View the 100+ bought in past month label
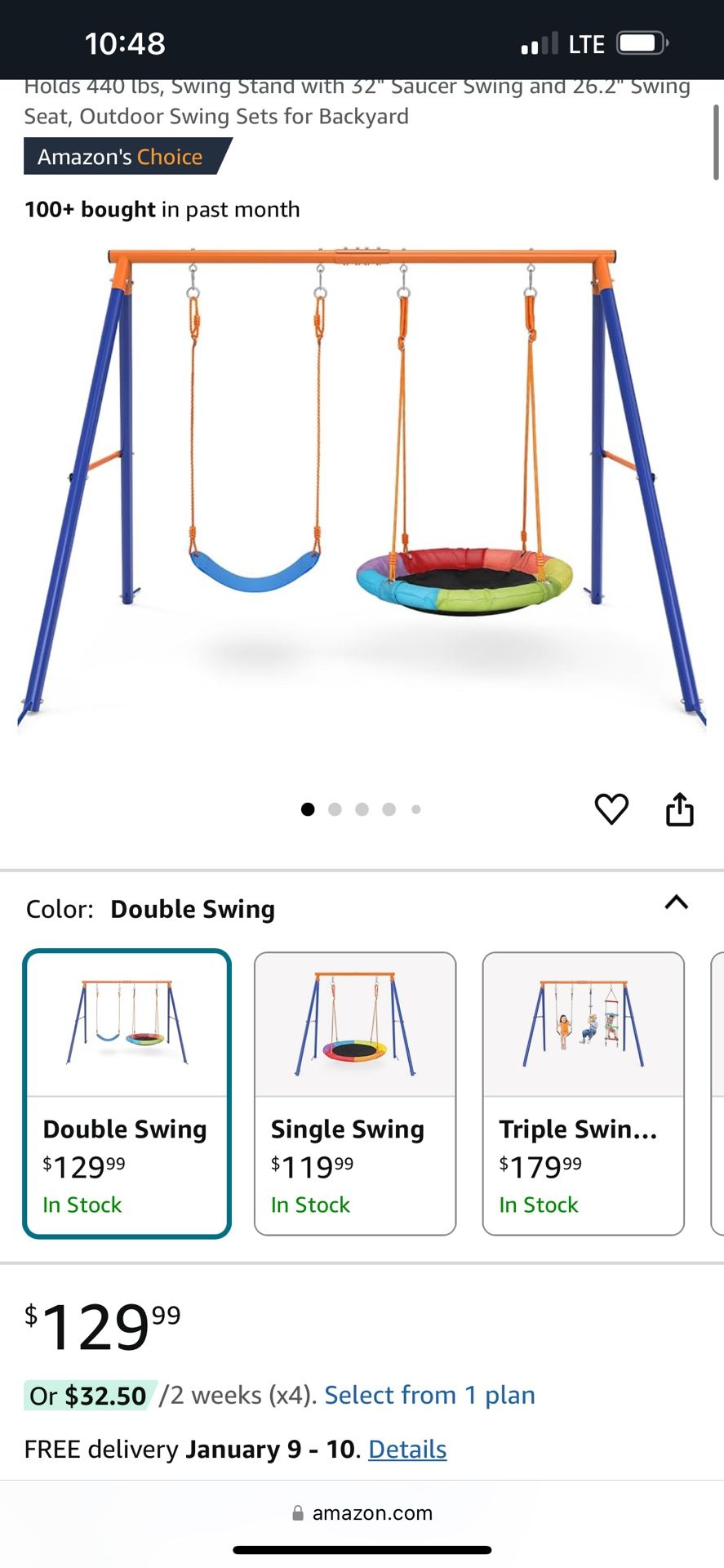The height and width of the screenshot is (1568, 724). coord(162,209)
